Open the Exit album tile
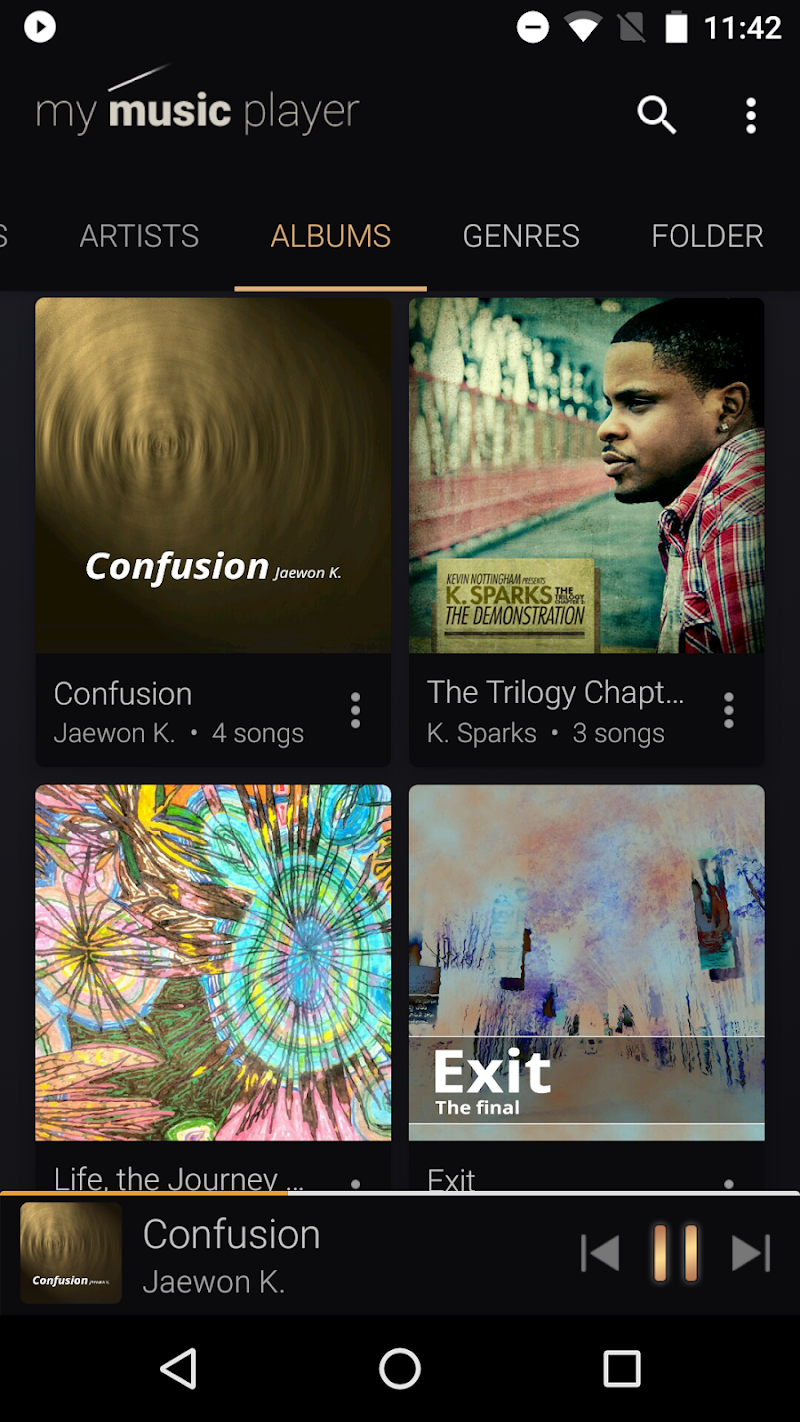 point(586,962)
